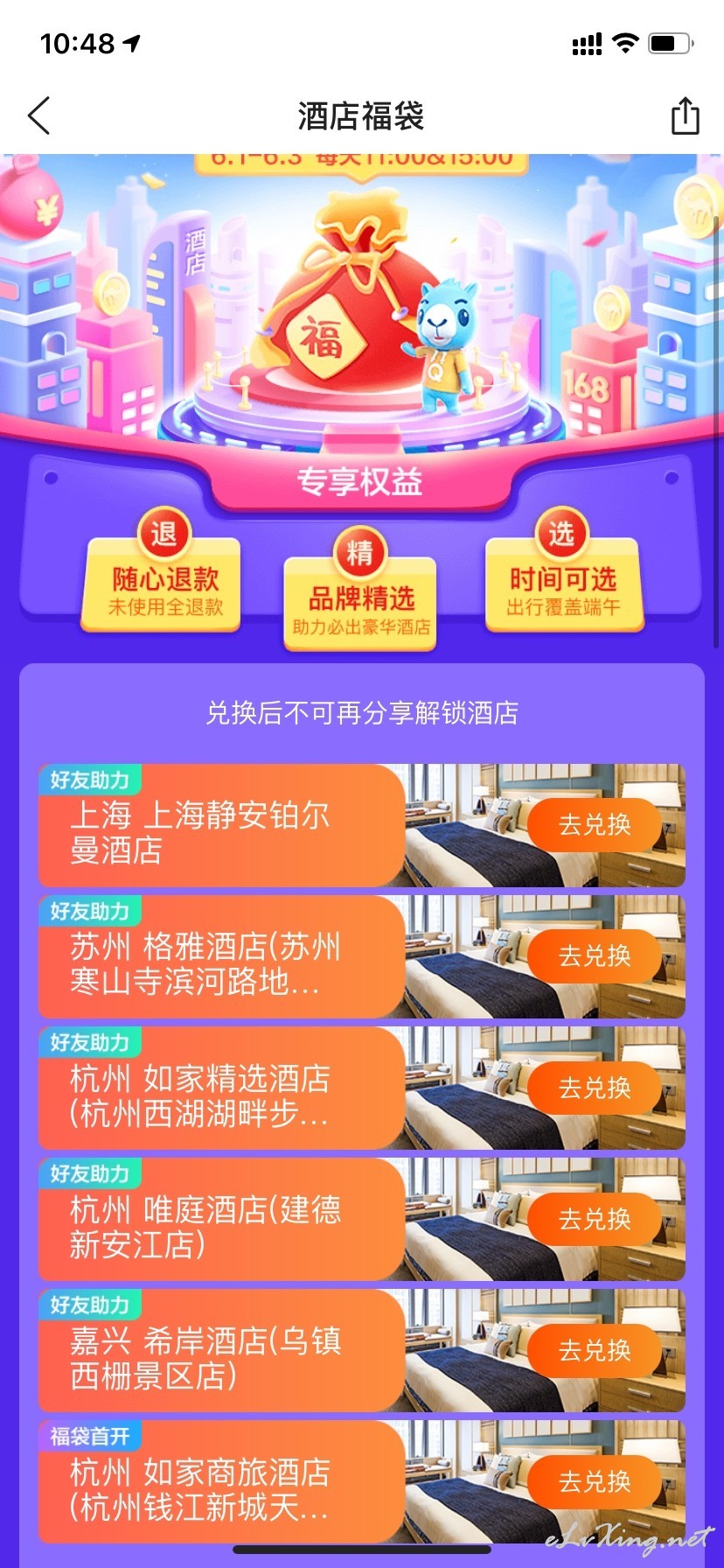Share the 酒店福袋 page
The width and height of the screenshot is (724, 1568).
pos(685,115)
